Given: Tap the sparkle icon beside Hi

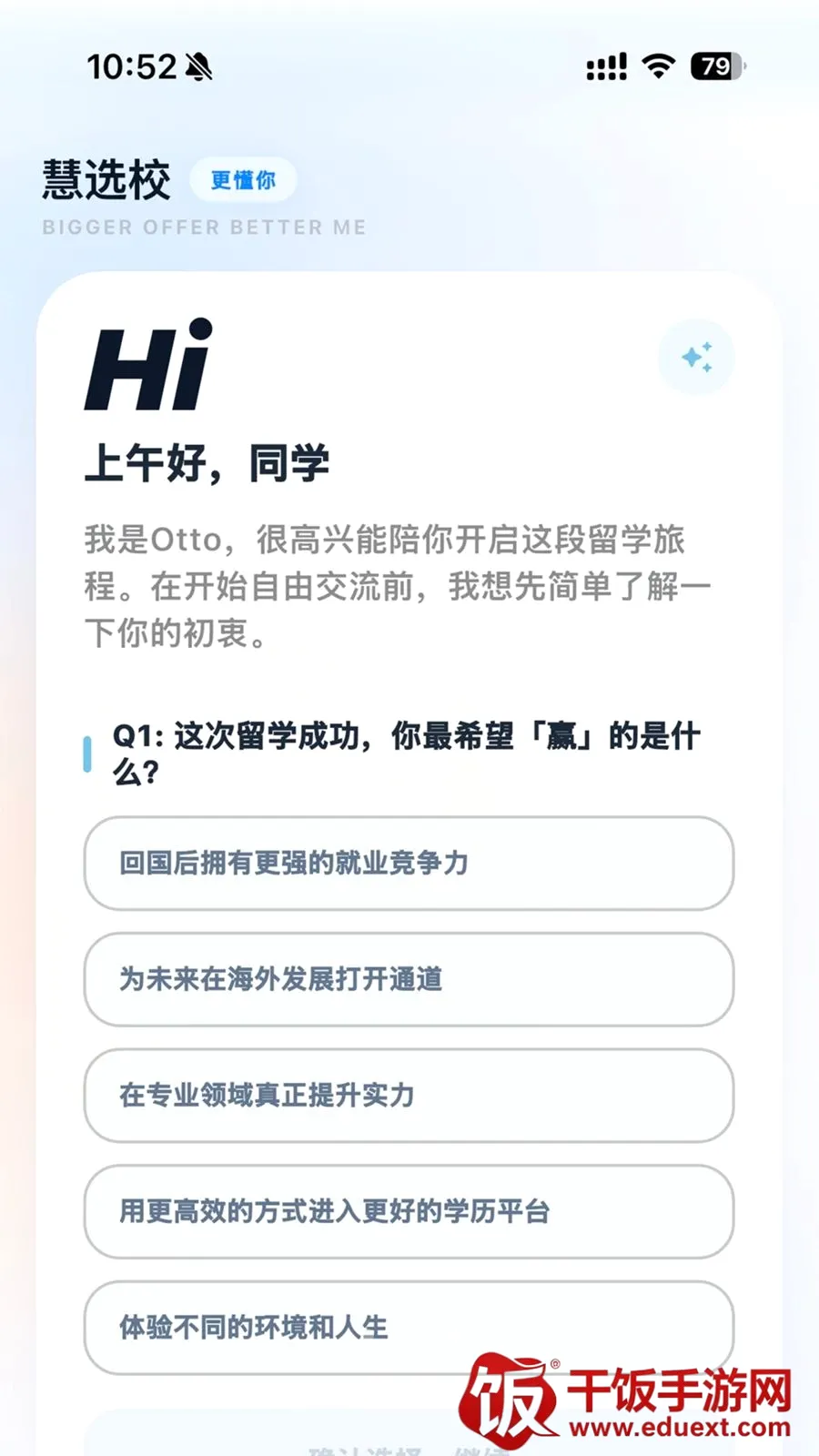Looking at the screenshot, I should [696, 357].
